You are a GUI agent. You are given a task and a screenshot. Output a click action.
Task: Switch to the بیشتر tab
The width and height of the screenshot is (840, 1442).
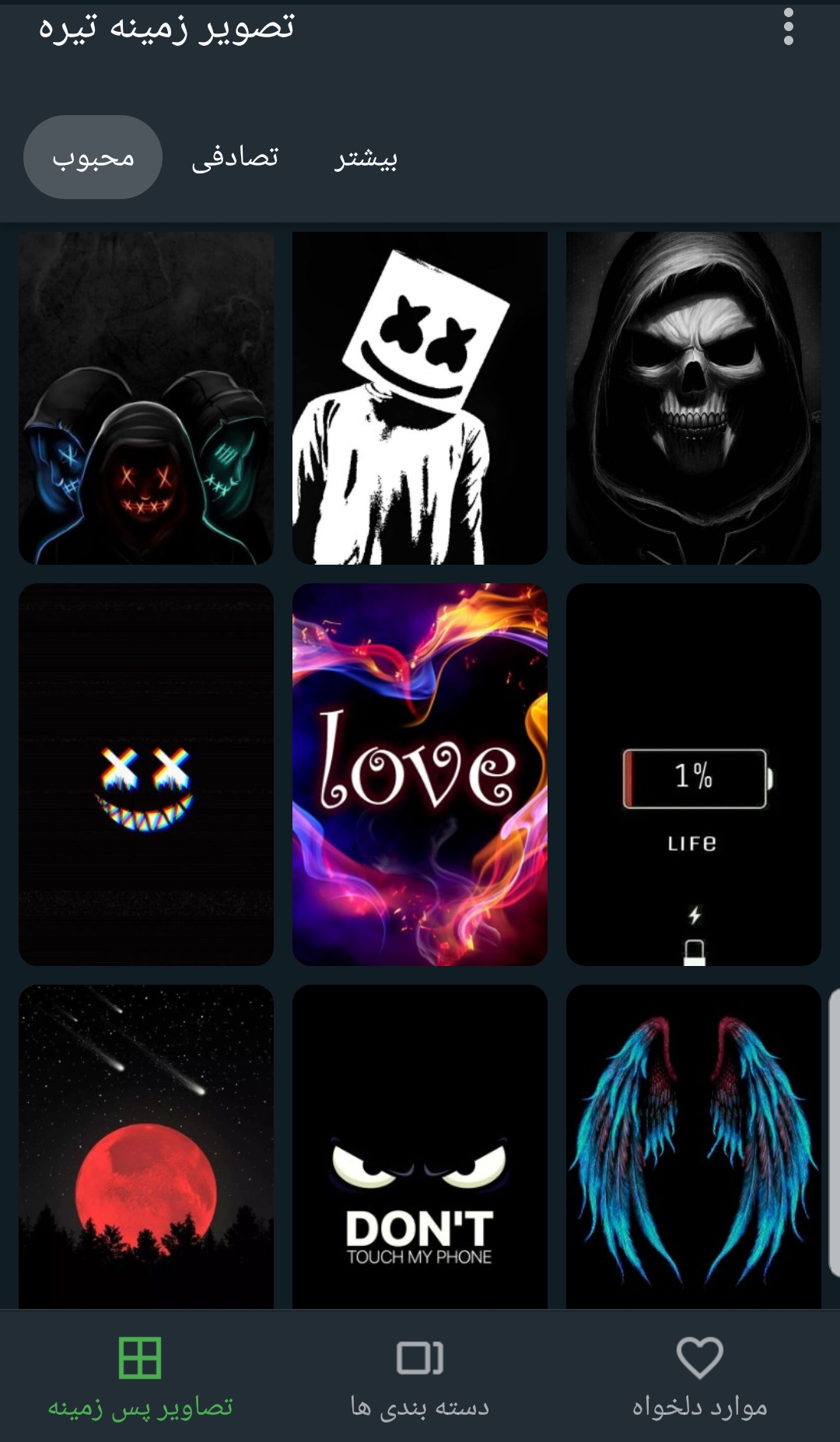(366, 157)
